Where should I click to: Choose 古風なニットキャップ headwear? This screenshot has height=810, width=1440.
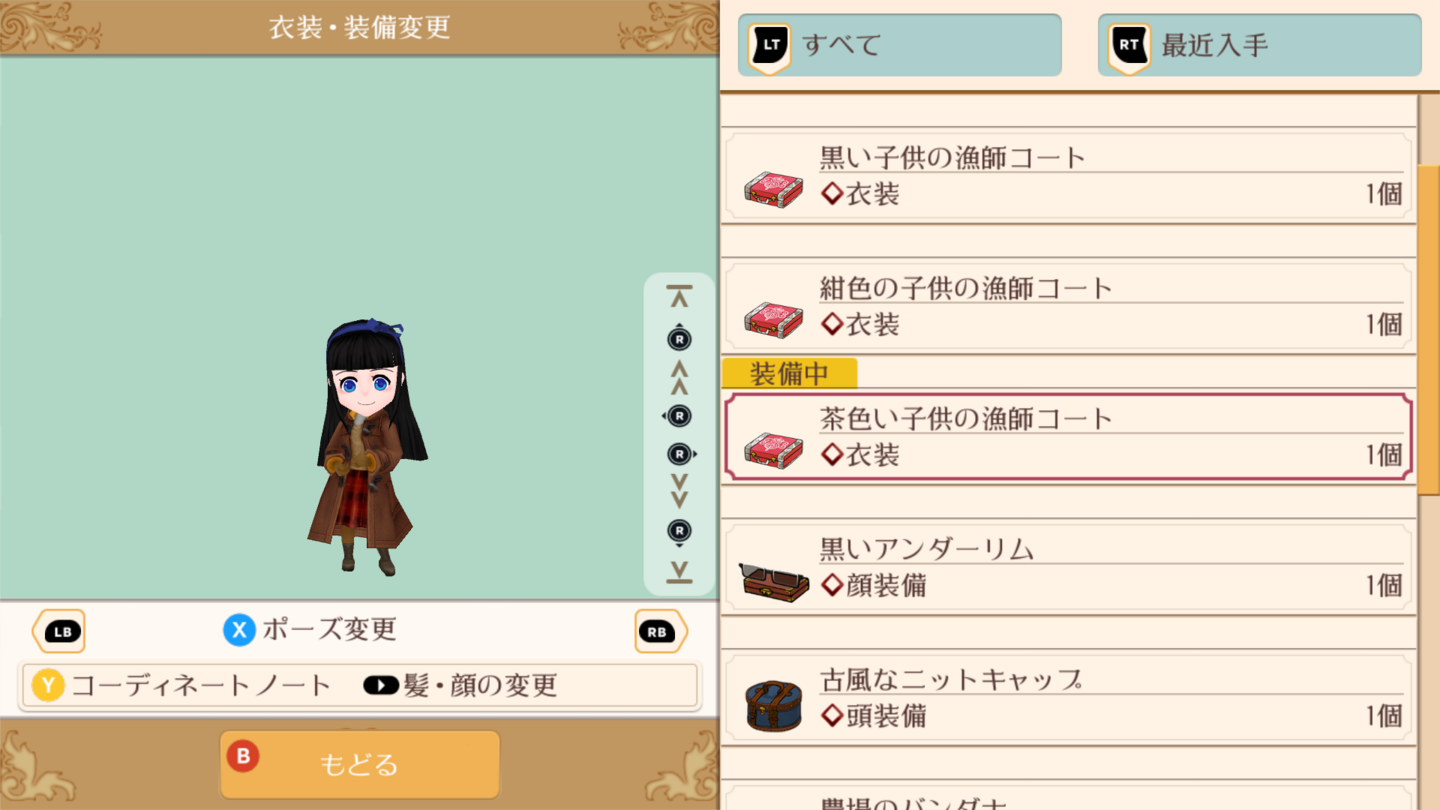(x=1067, y=698)
